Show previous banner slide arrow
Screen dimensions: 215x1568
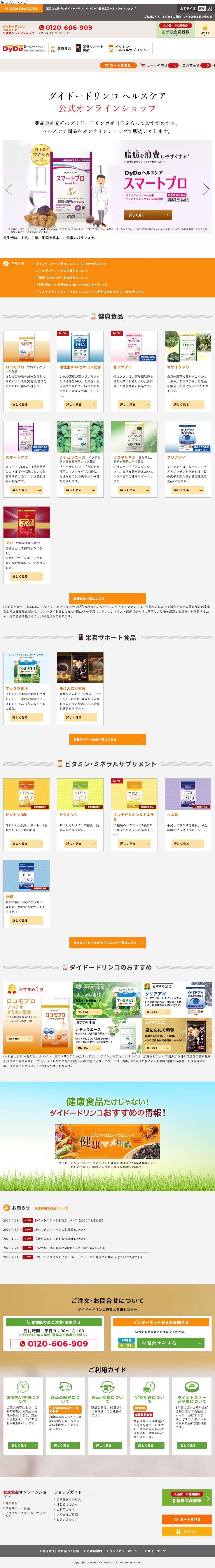[x=9, y=189]
